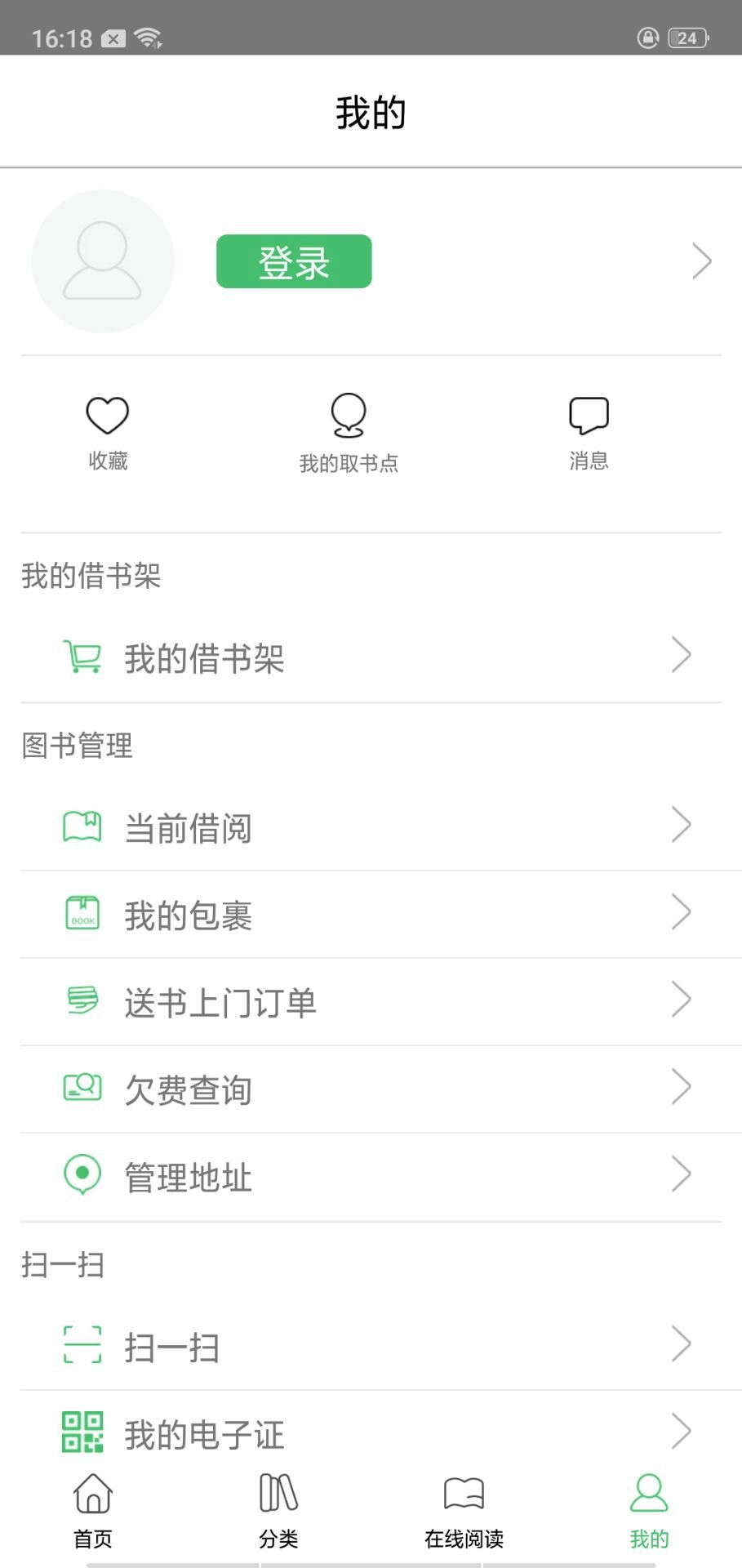The width and height of the screenshot is (742, 1568).
Task: Switch to the 在线阅读 tab
Action: pyautogui.click(x=464, y=1511)
